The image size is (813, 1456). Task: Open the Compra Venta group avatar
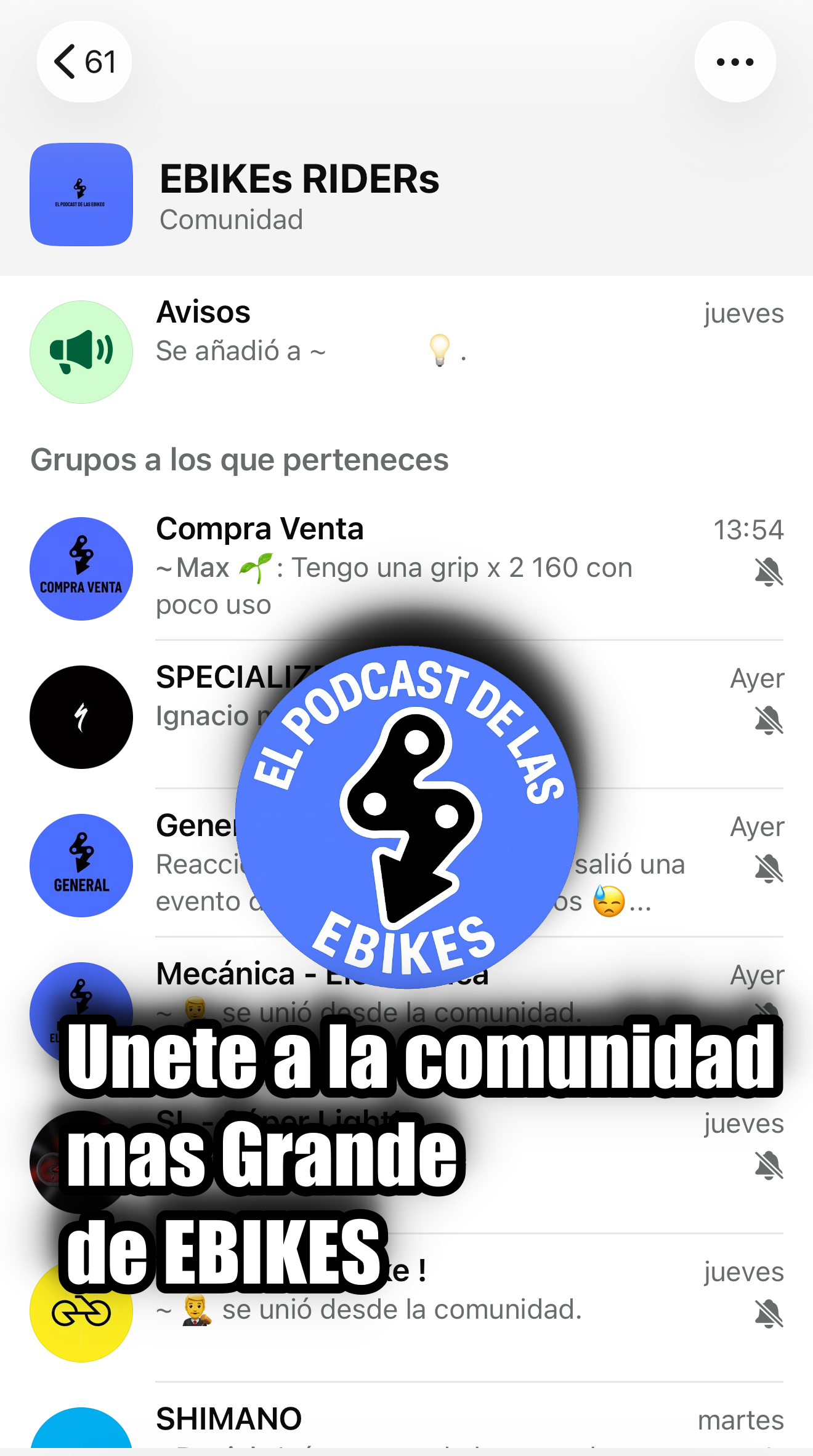point(81,569)
